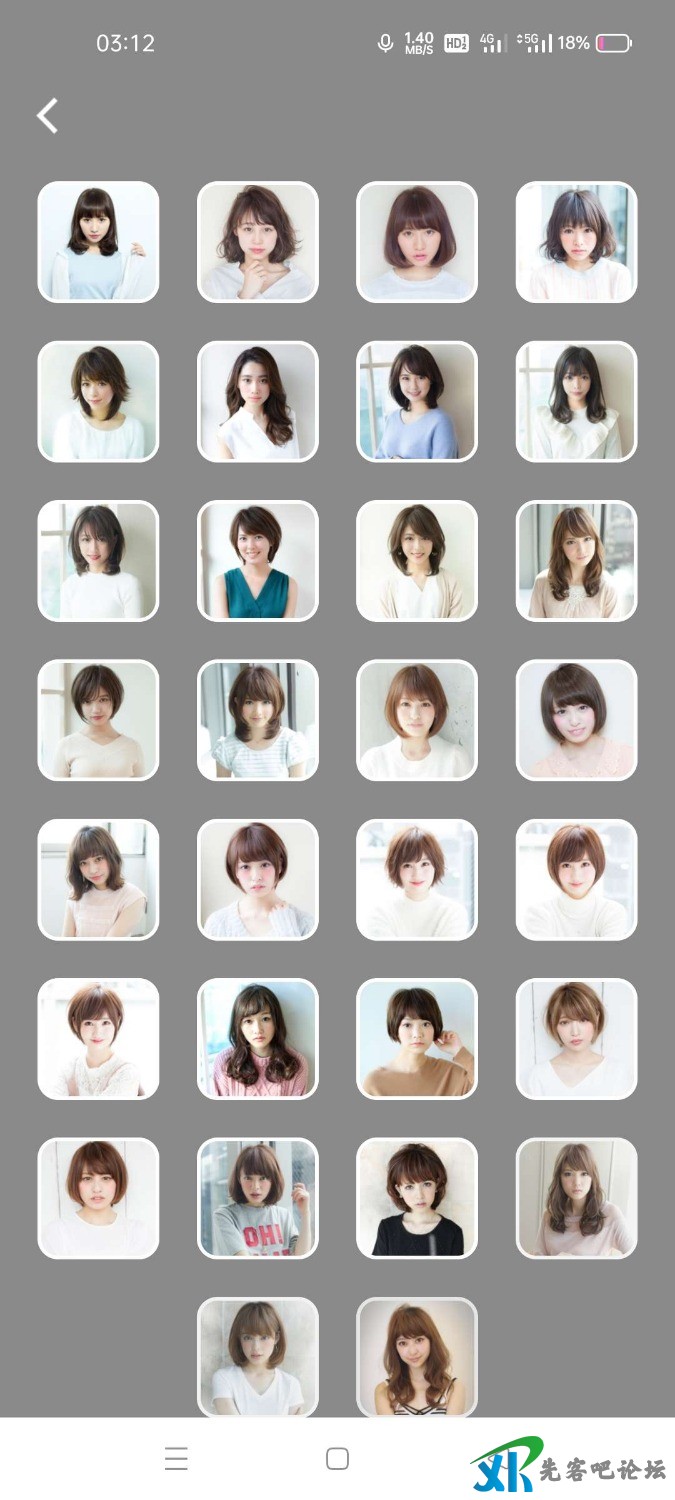Select the hairstyle with the gray printed t-shirt

point(257,1198)
